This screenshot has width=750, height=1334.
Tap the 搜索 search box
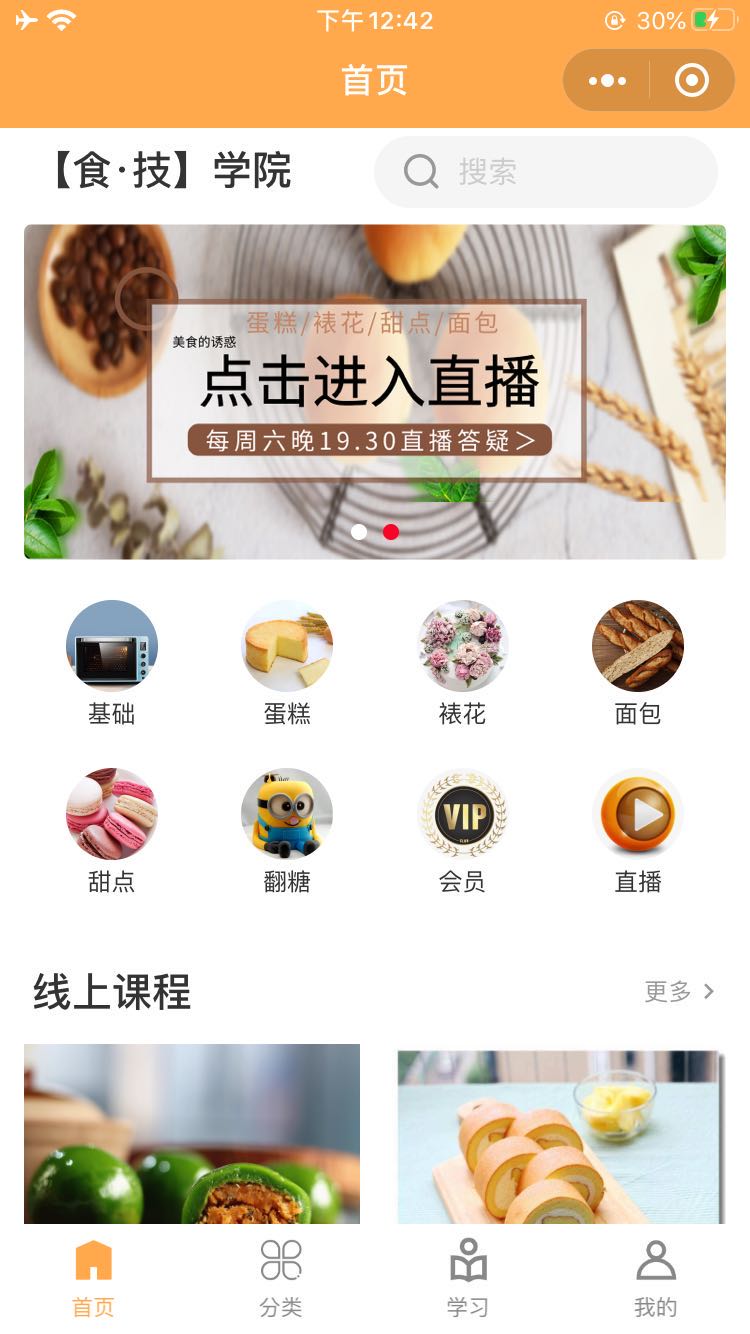(x=546, y=172)
